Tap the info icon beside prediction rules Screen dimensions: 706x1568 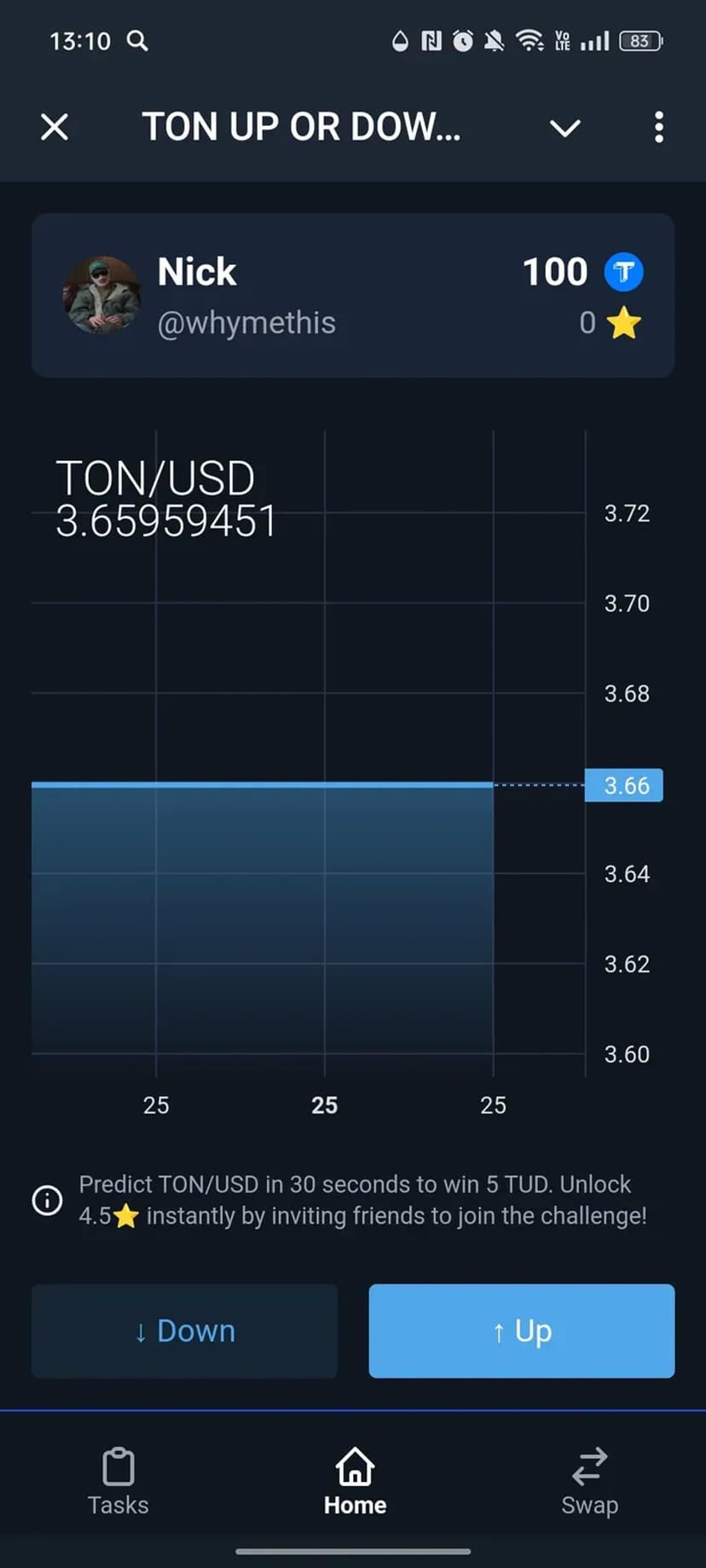(x=47, y=1200)
